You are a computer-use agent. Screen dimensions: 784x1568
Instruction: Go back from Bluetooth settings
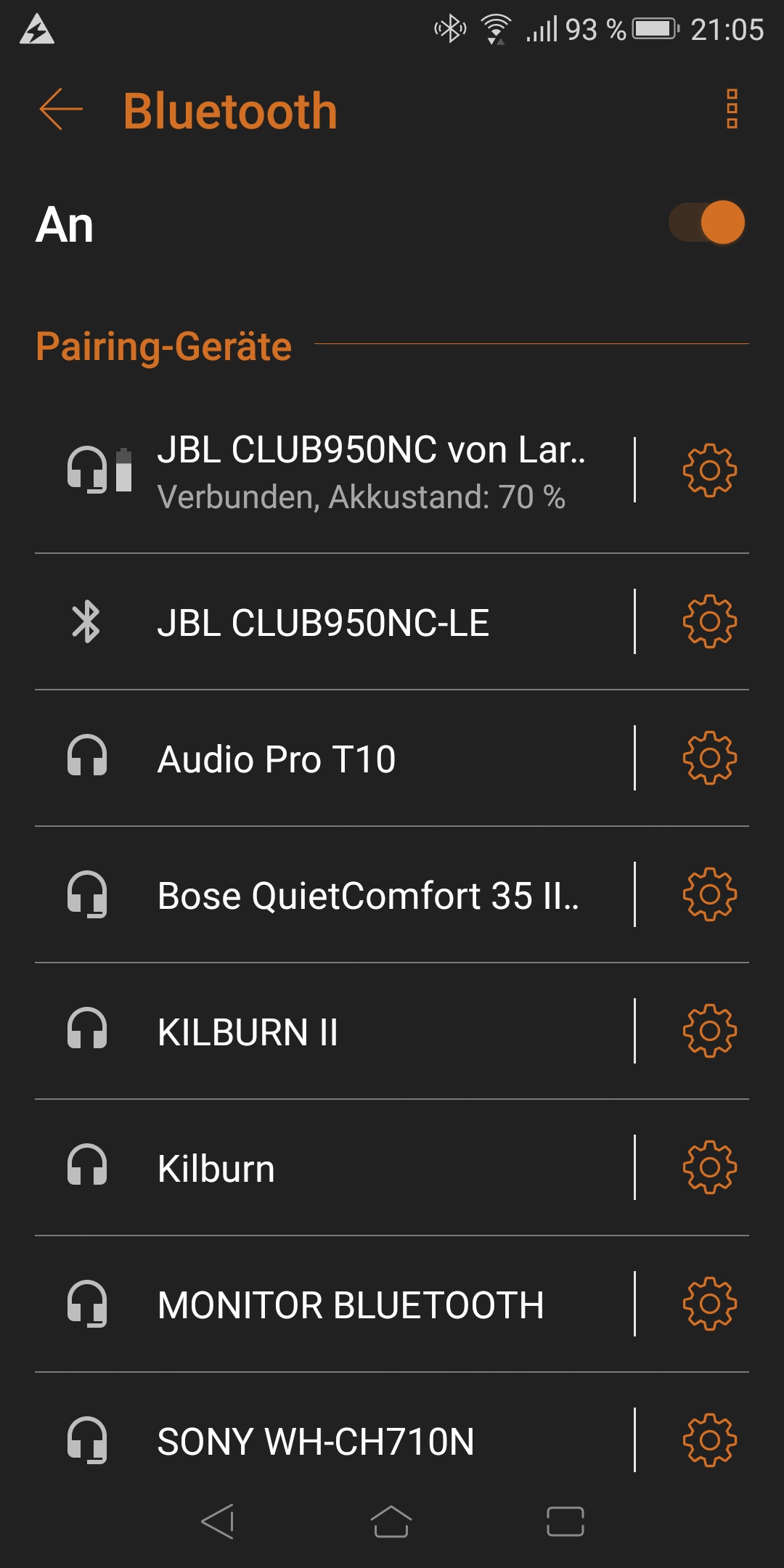point(61,110)
